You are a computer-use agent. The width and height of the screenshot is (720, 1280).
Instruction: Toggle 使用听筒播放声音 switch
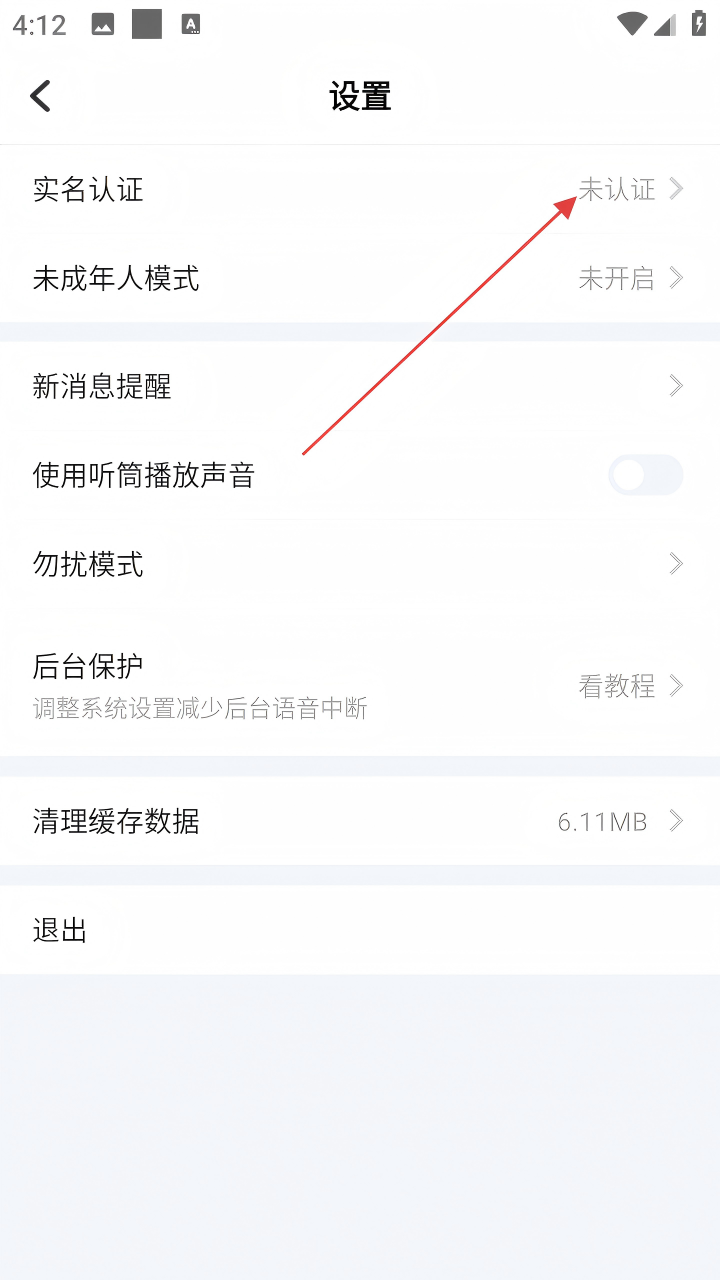click(x=645, y=475)
